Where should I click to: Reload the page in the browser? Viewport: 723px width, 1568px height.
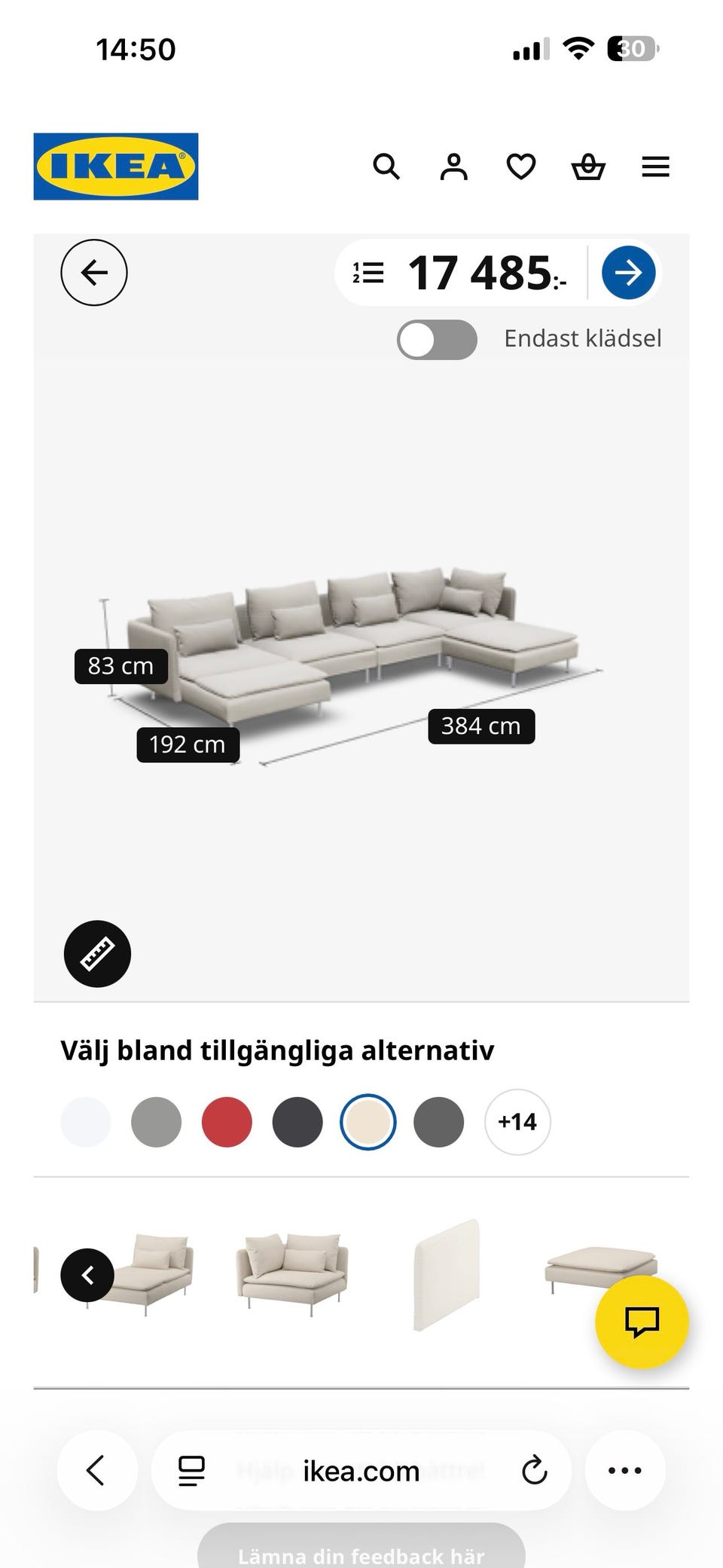(535, 1470)
